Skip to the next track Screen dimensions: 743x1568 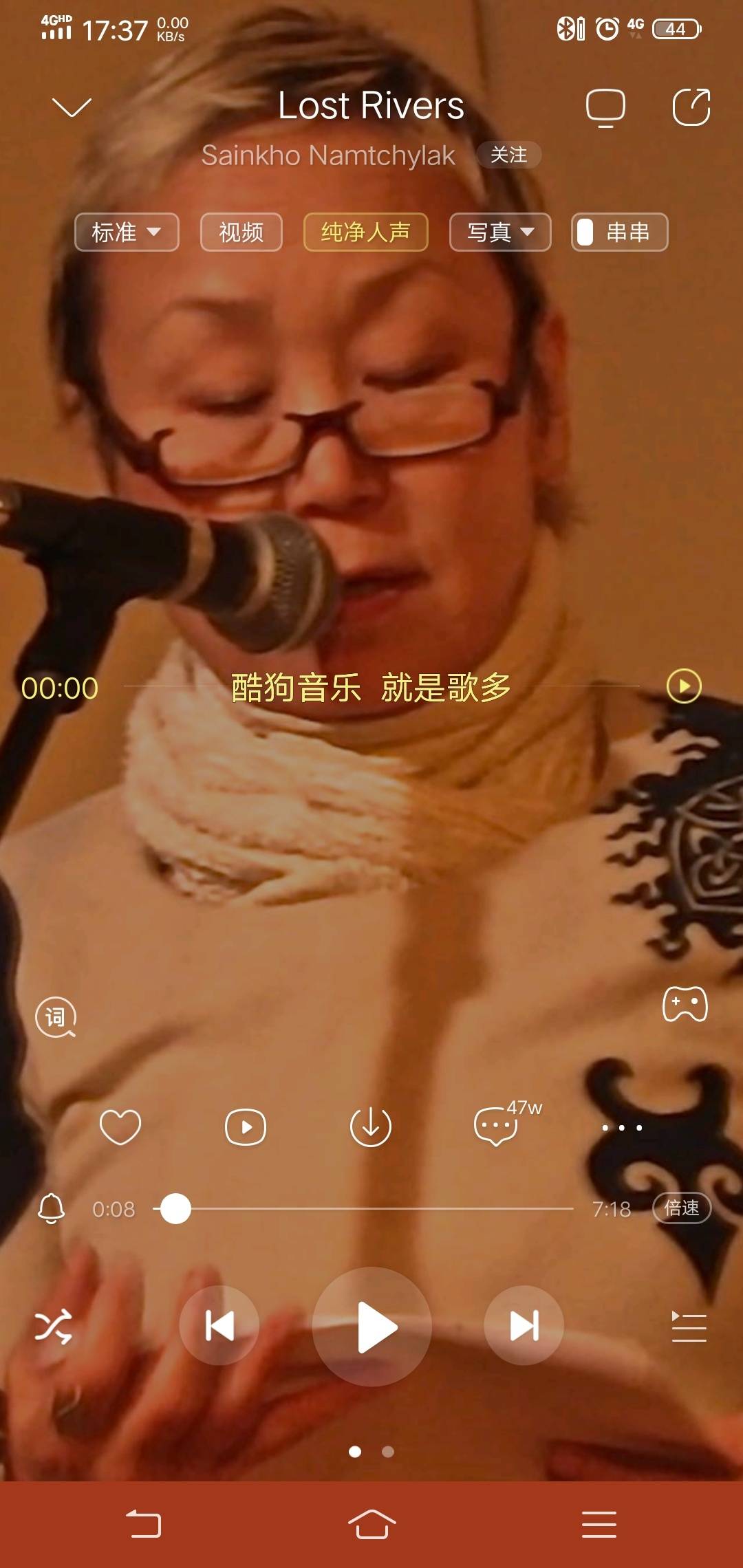524,1325
